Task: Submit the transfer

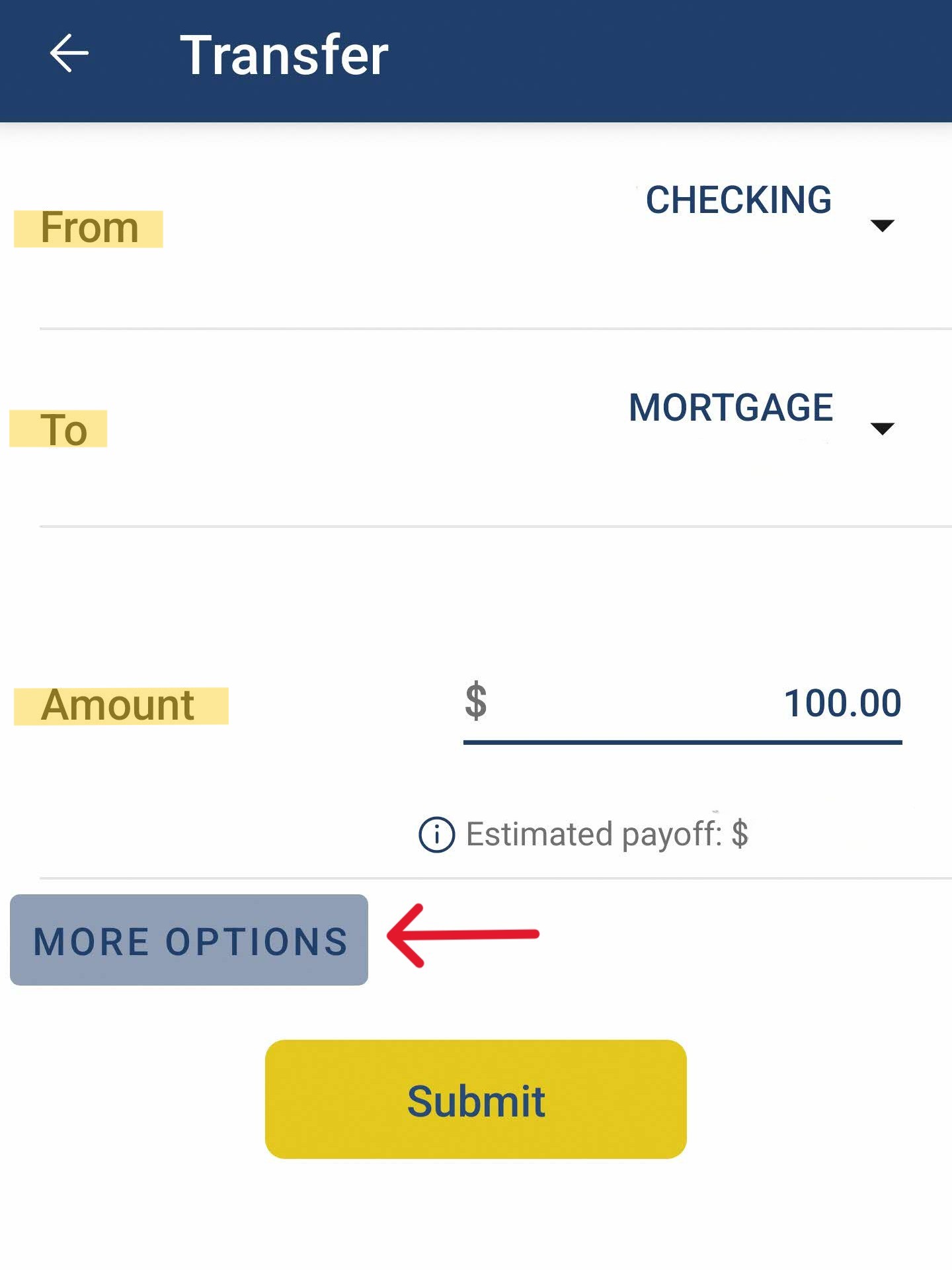Action: 476,1099
